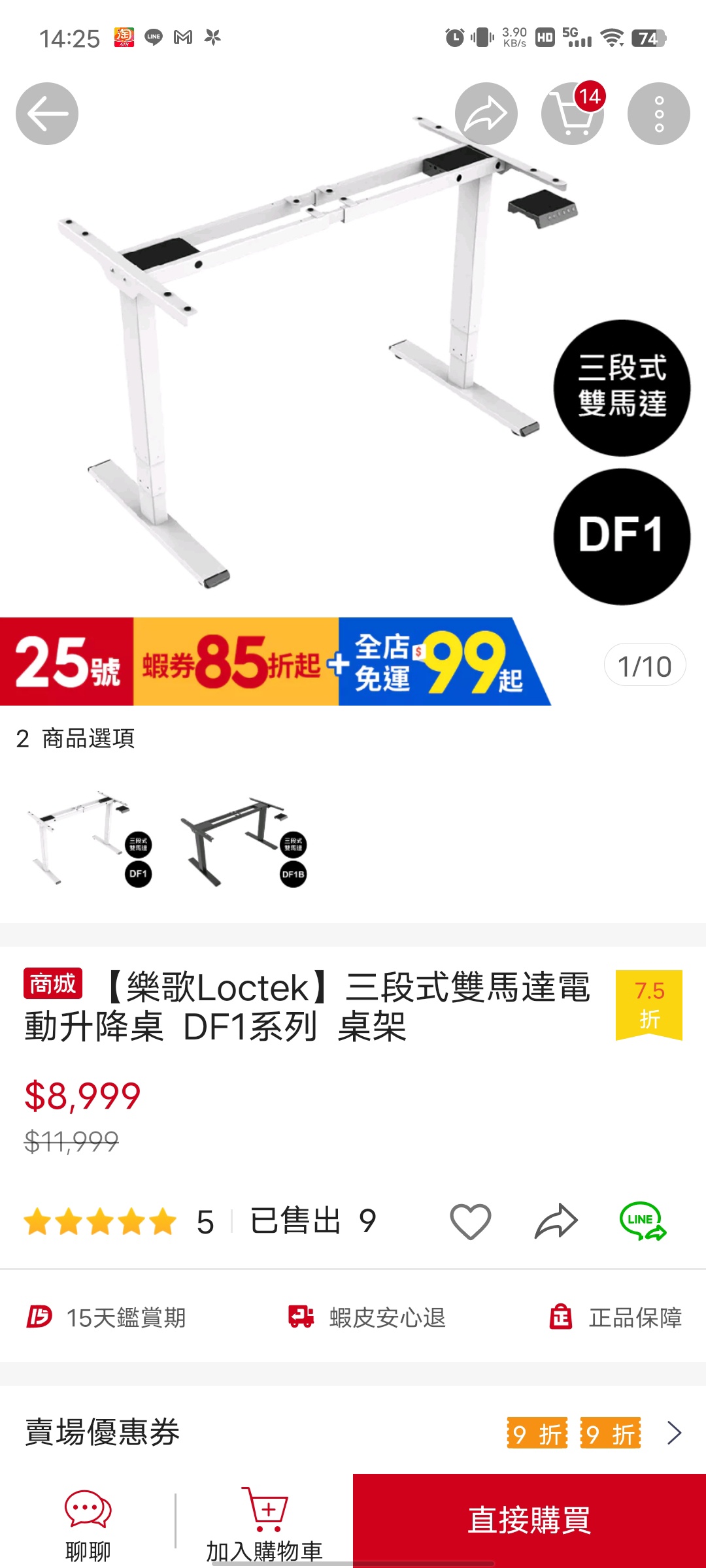Go back using the top arrow
Image resolution: width=706 pixels, height=1568 pixels.
click(x=47, y=114)
